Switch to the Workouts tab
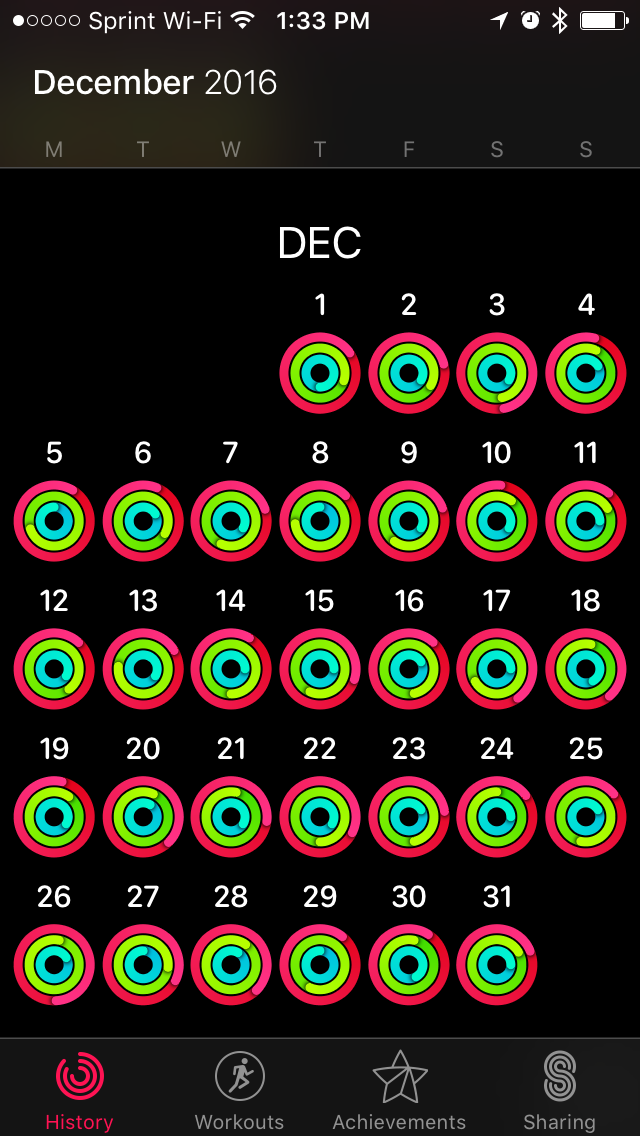The height and width of the screenshot is (1136, 640). click(239, 1091)
